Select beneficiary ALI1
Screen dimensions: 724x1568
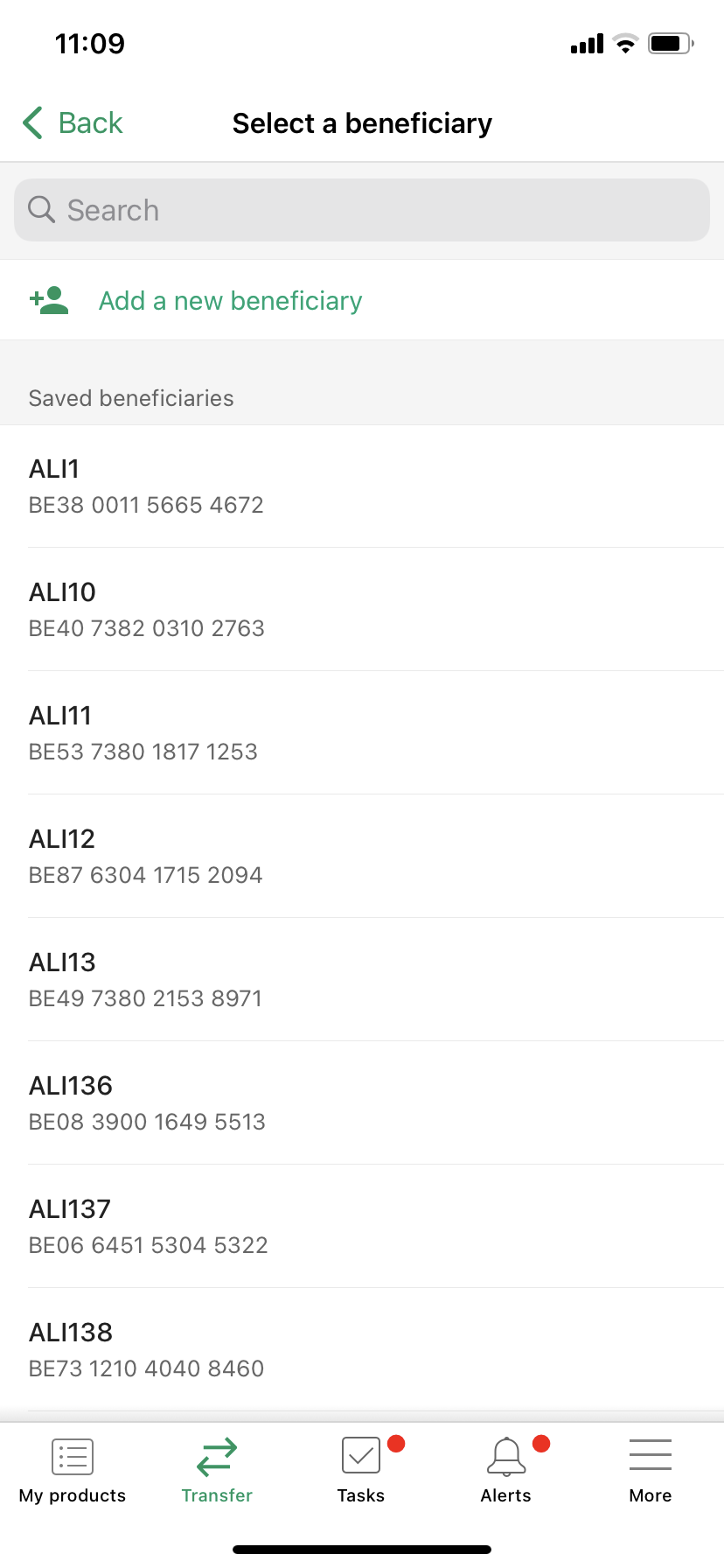coord(362,486)
